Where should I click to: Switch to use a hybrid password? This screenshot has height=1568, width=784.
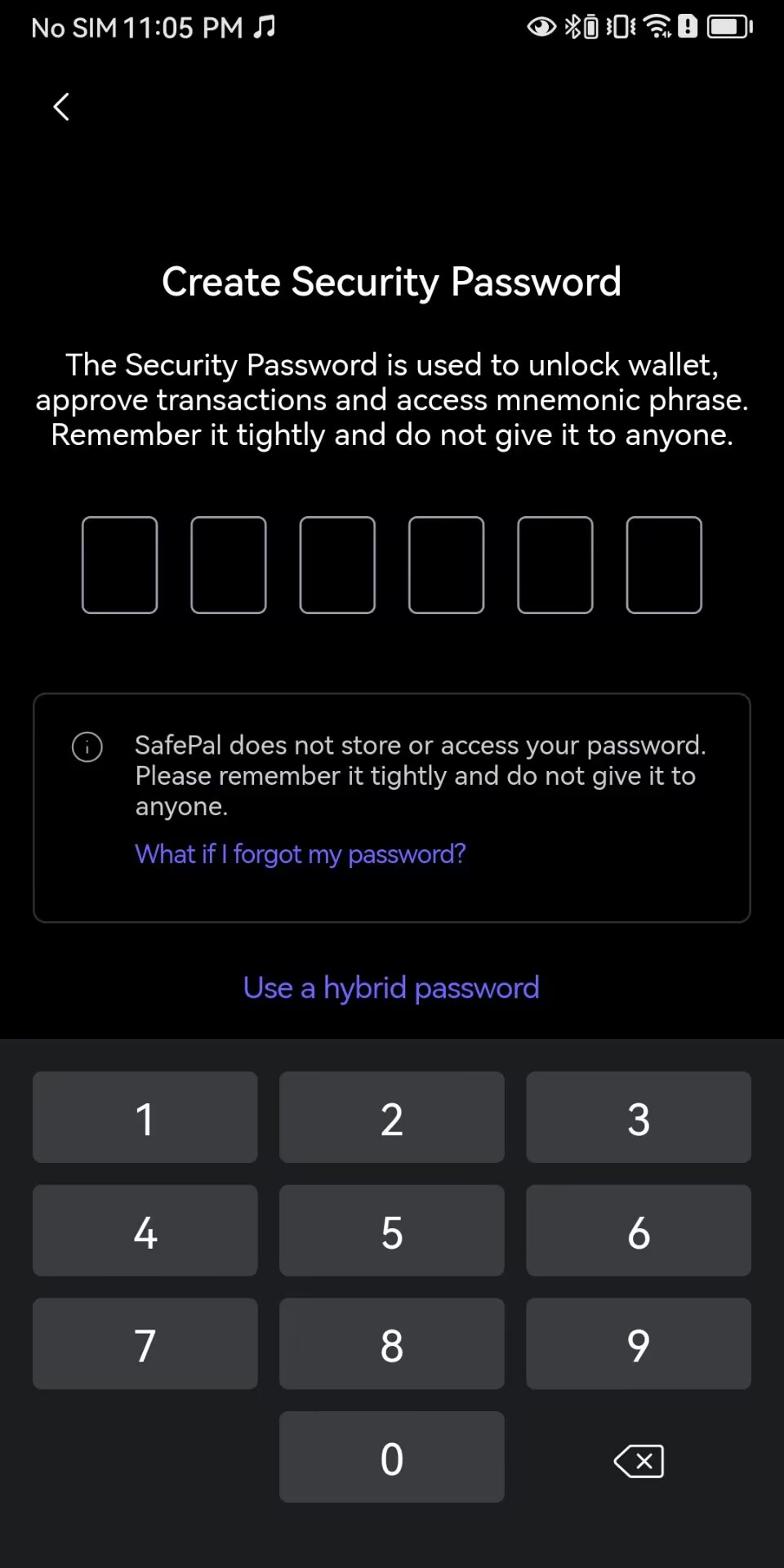coord(391,988)
